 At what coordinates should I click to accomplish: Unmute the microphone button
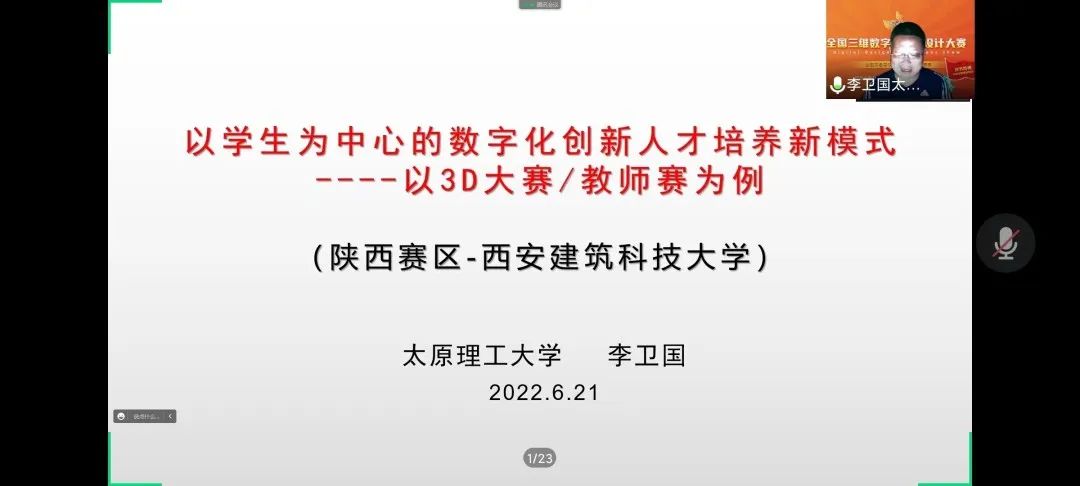pyautogui.click(x=1005, y=243)
